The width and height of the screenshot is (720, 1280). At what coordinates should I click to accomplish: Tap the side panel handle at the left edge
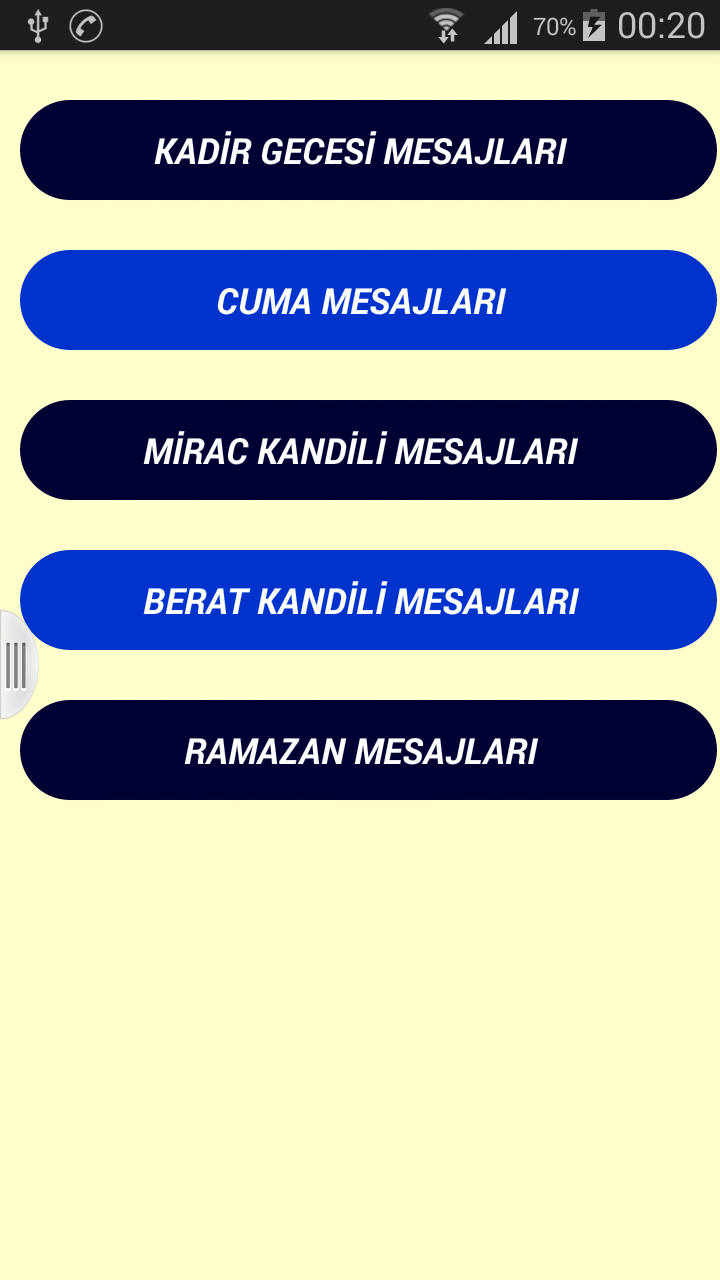coord(17,665)
